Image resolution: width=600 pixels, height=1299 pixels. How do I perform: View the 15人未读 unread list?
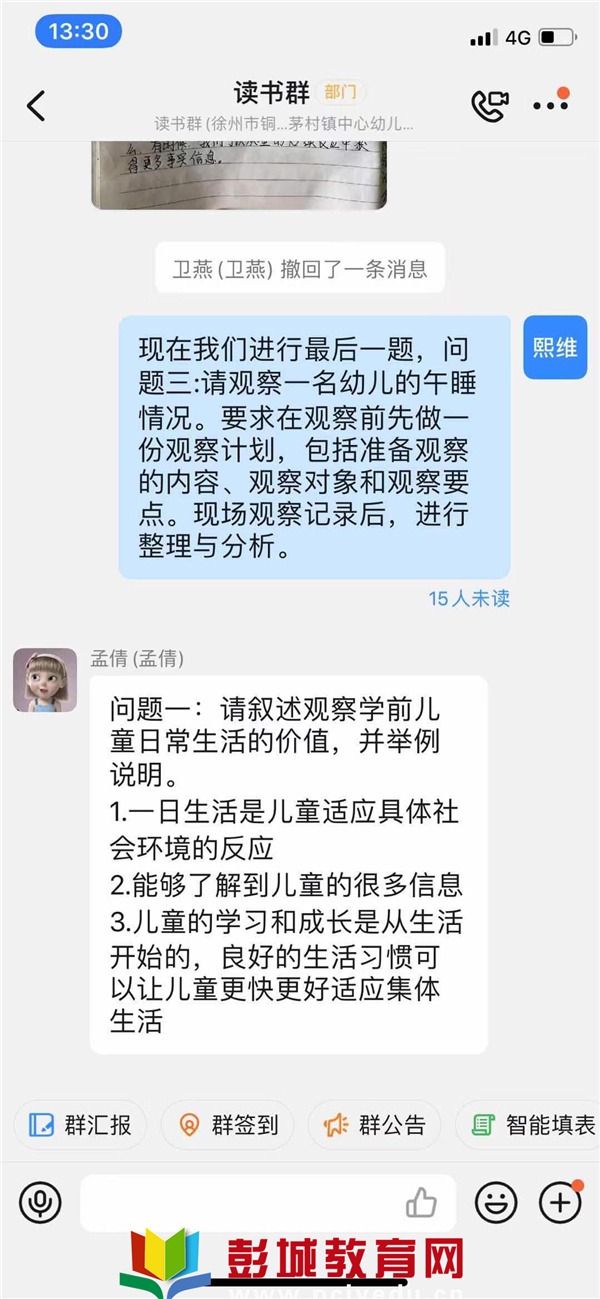click(x=469, y=599)
